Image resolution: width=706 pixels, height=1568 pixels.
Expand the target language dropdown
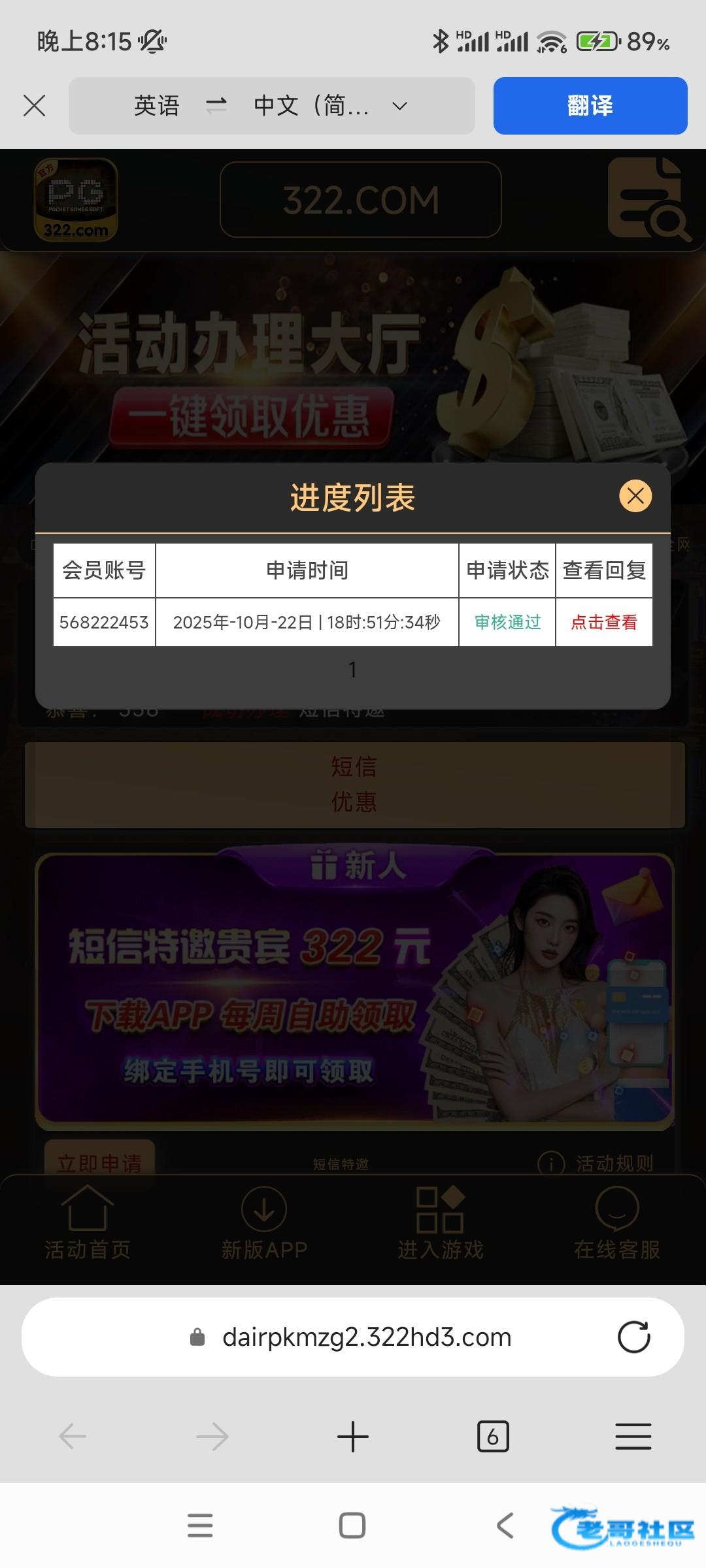pyautogui.click(x=399, y=106)
